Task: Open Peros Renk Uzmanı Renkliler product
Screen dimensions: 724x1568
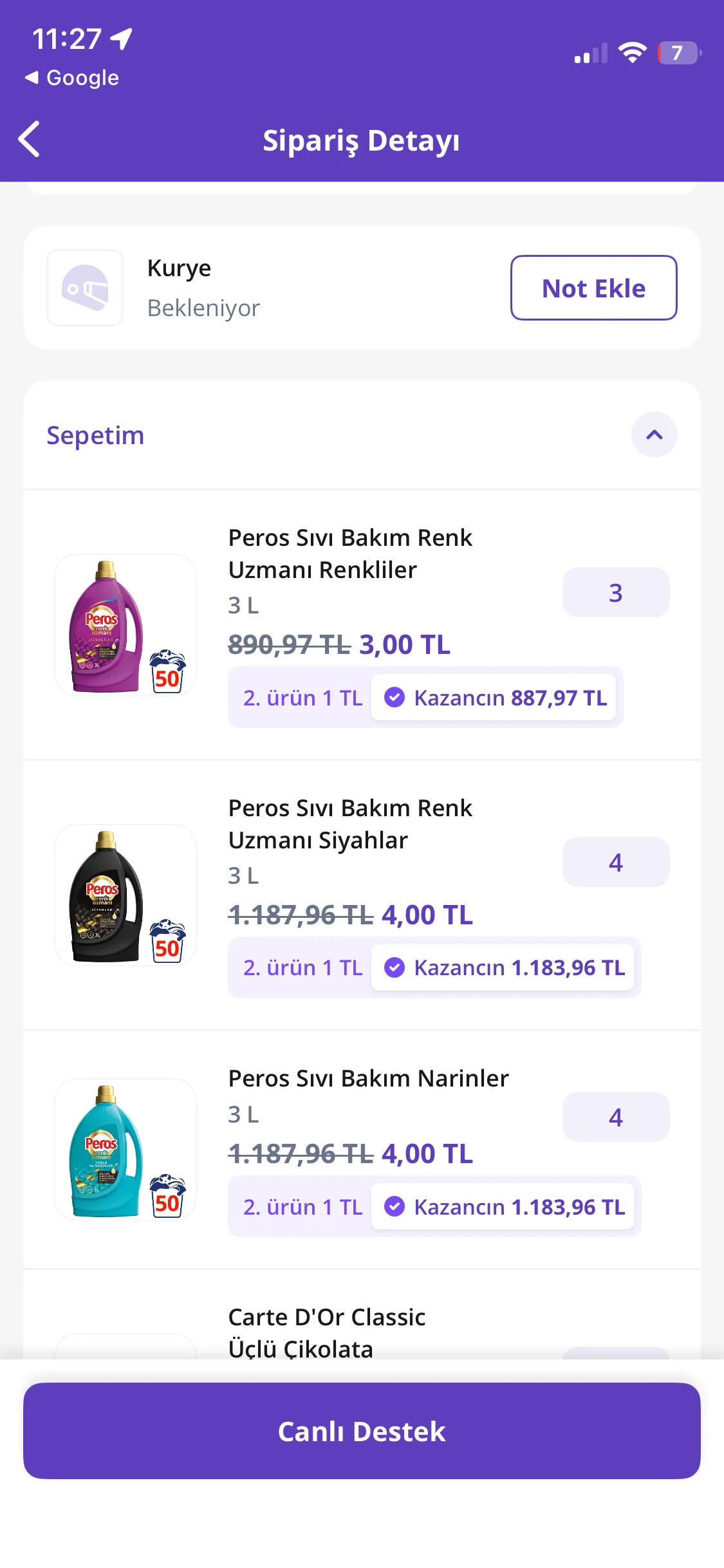Action: [350, 554]
